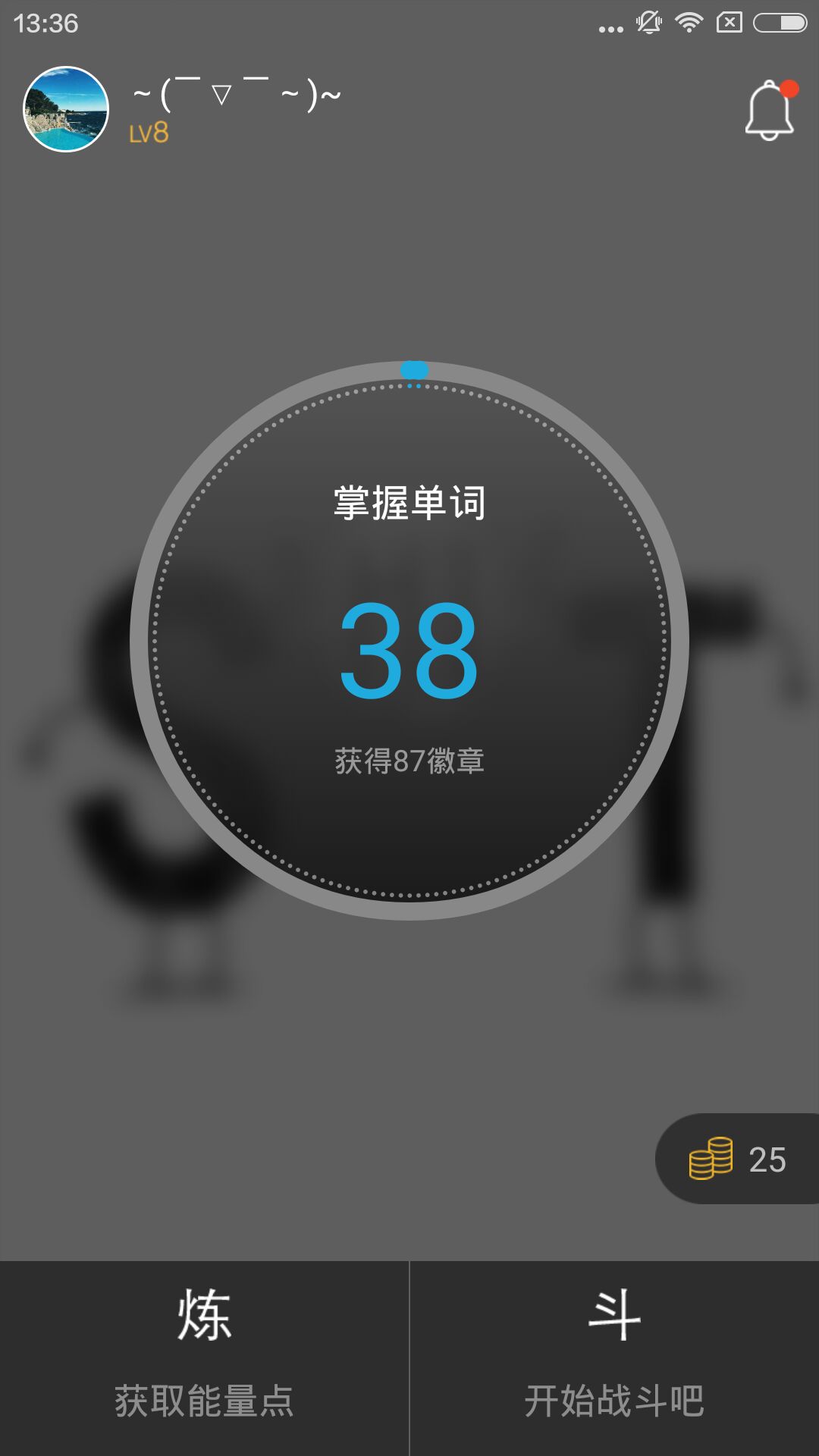This screenshot has width=819, height=1456.
Task: Open the mastered words circle showing 38
Action: pos(409,642)
